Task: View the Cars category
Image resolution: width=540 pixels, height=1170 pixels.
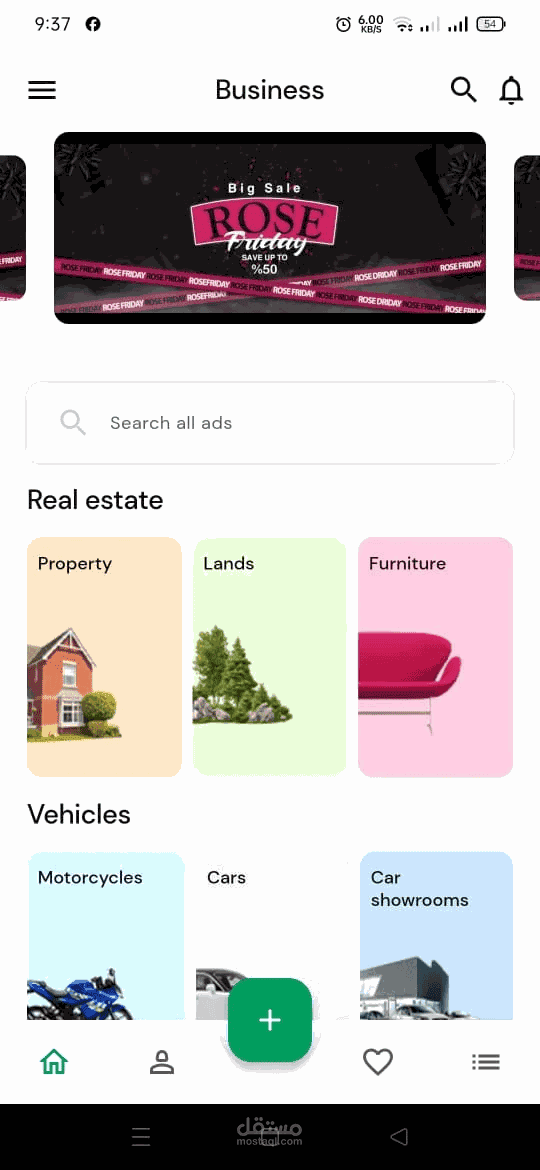Action: [x=269, y=936]
